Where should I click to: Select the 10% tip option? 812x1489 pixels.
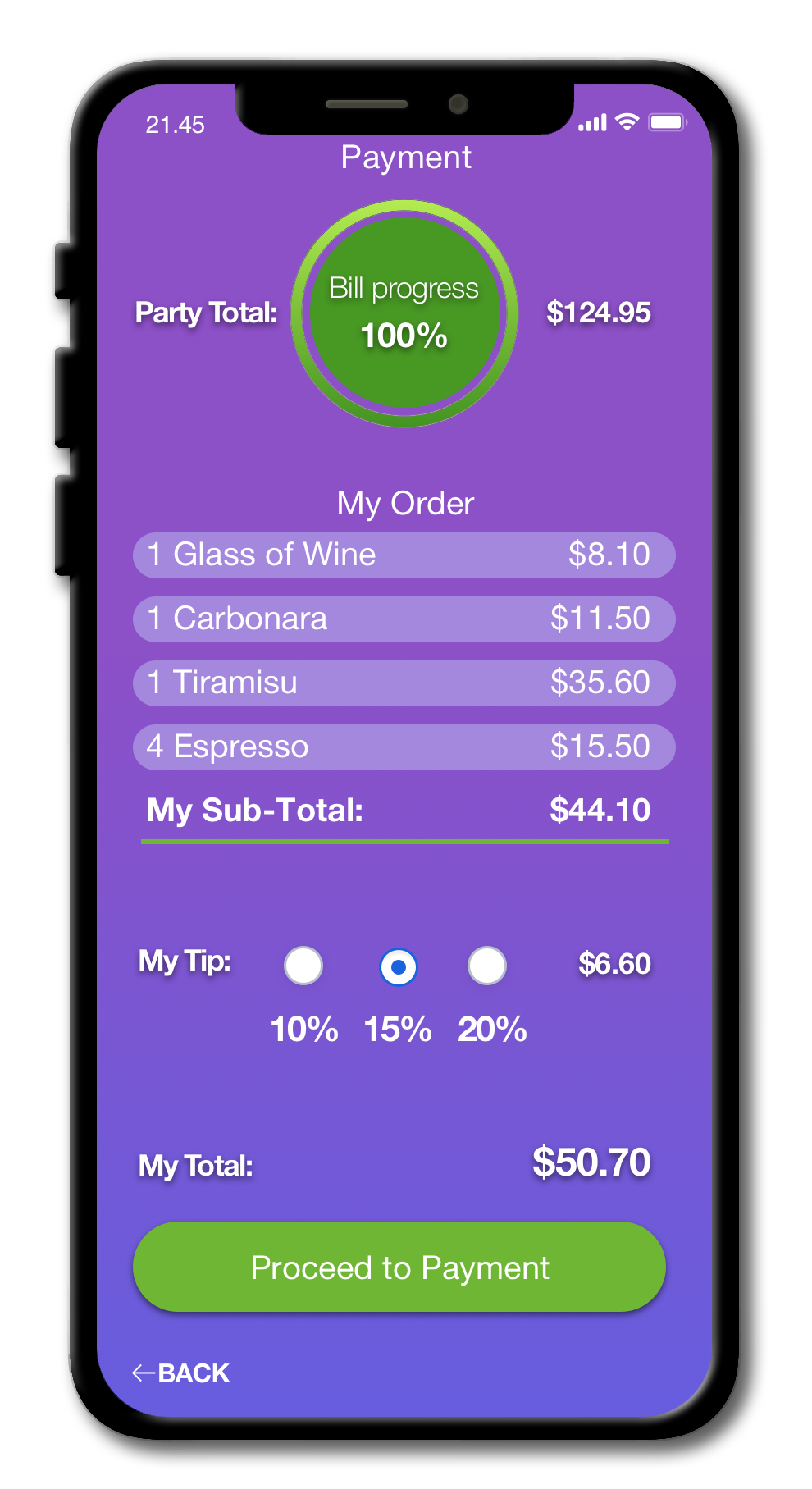303,966
